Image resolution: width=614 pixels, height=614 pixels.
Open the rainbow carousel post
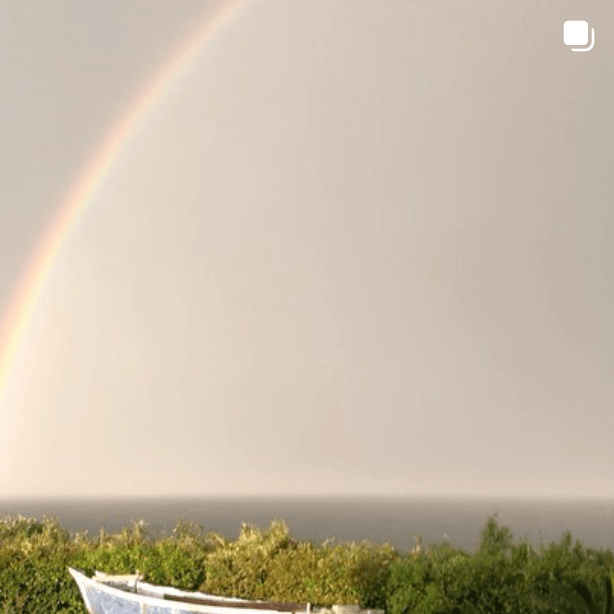307,307
